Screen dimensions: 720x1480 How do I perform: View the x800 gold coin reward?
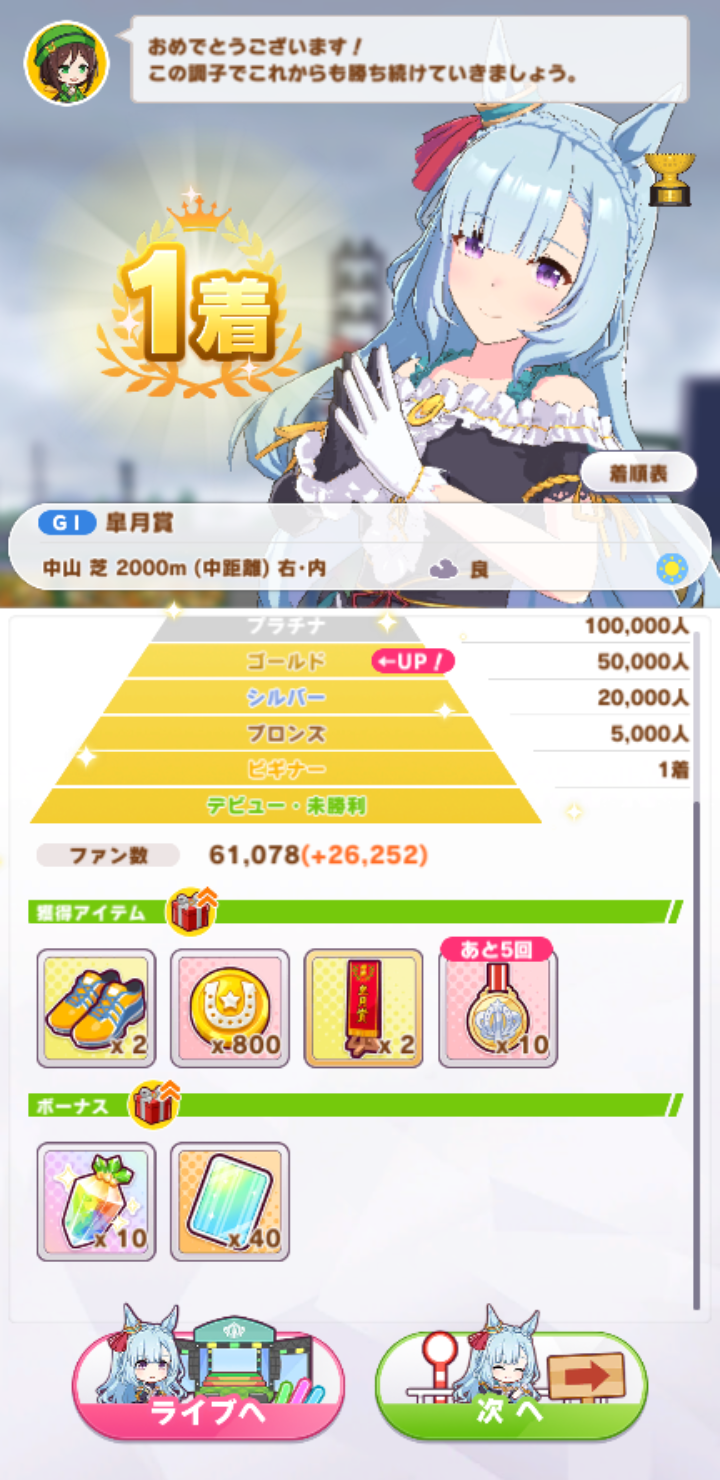230,1008
